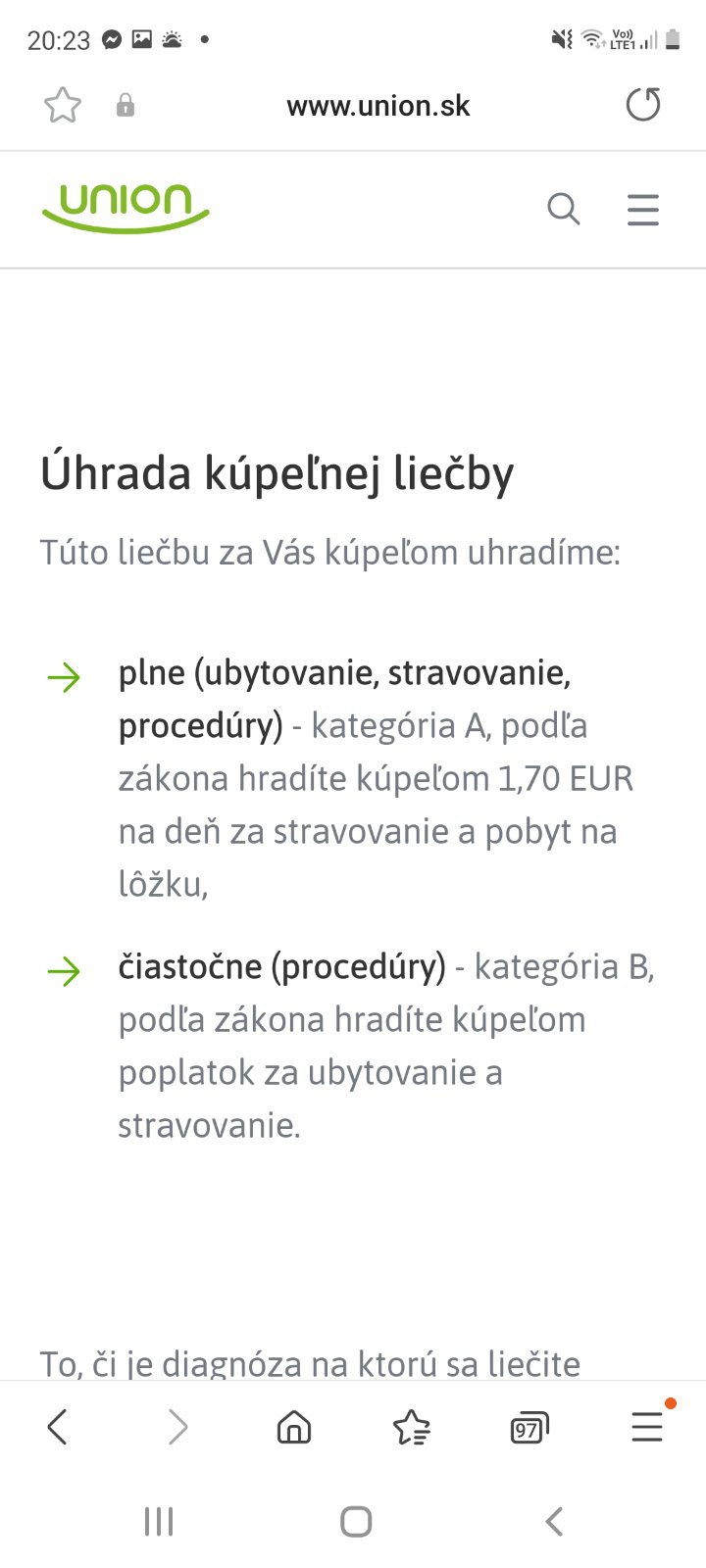Show recent apps from the navigation bar
This screenshot has height=1568, width=706.
(159, 1522)
